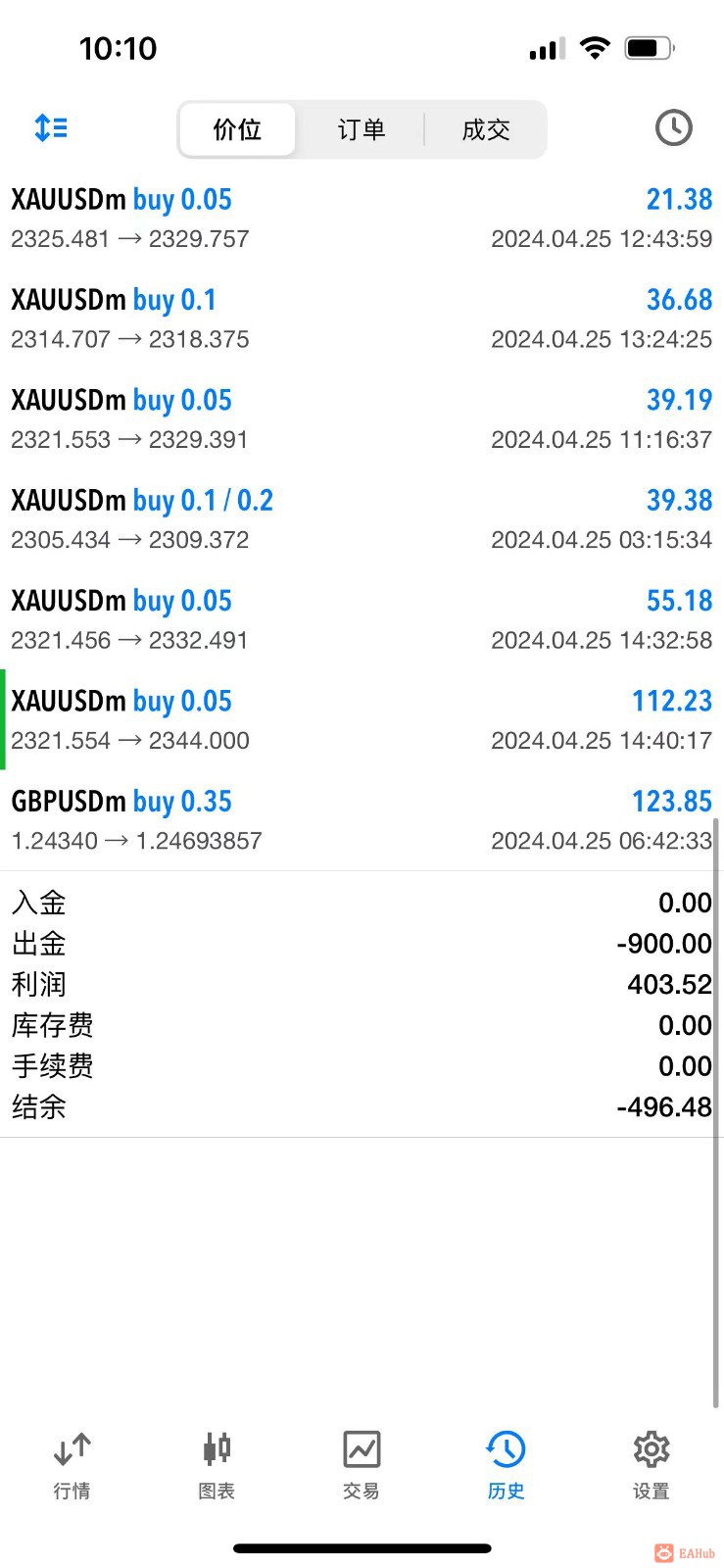Open the history period clock icon

click(x=673, y=127)
